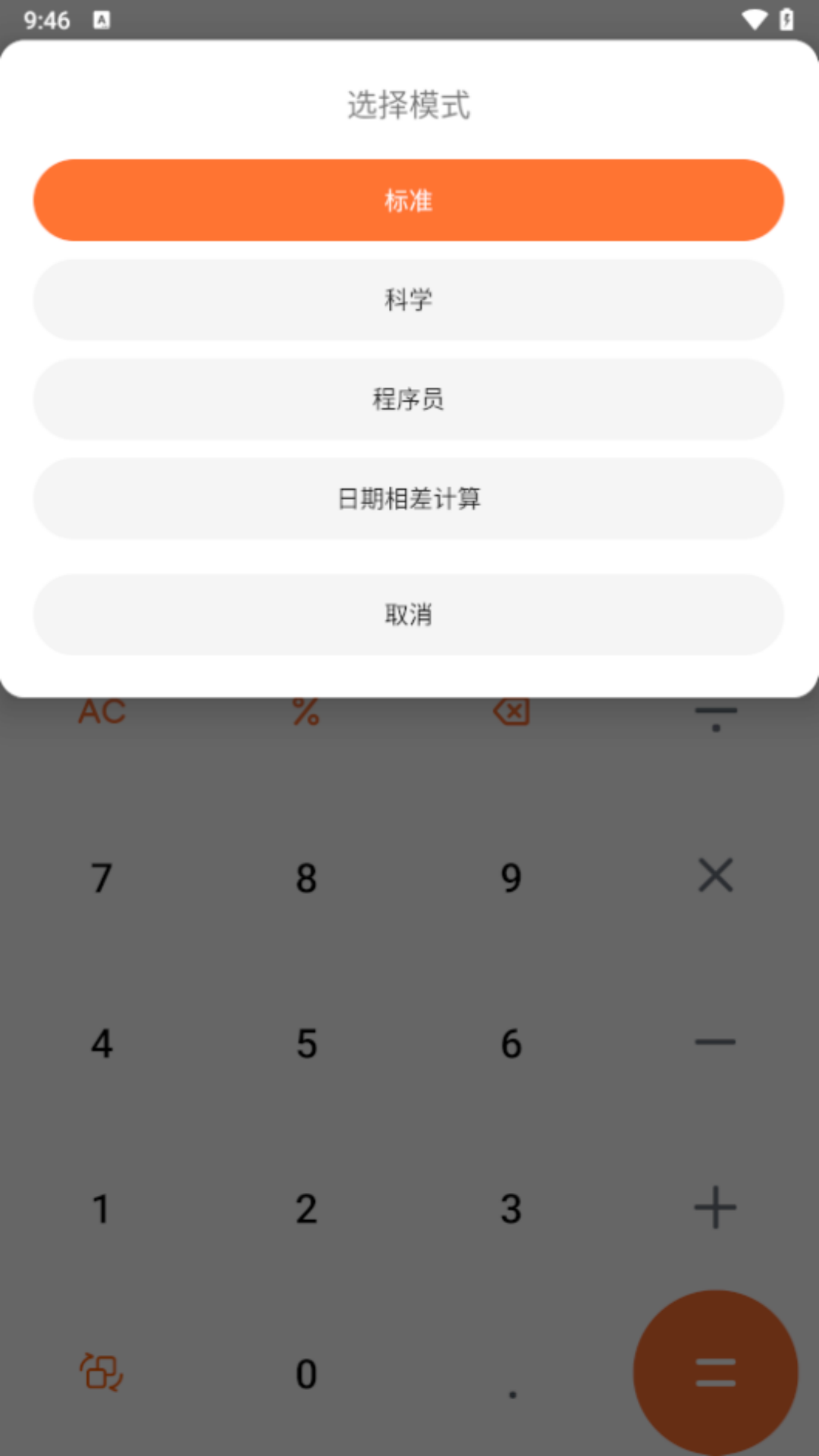Tap the backspace delete icon
The height and width of the screenshot is (1456, 819).
coord(511,711)
